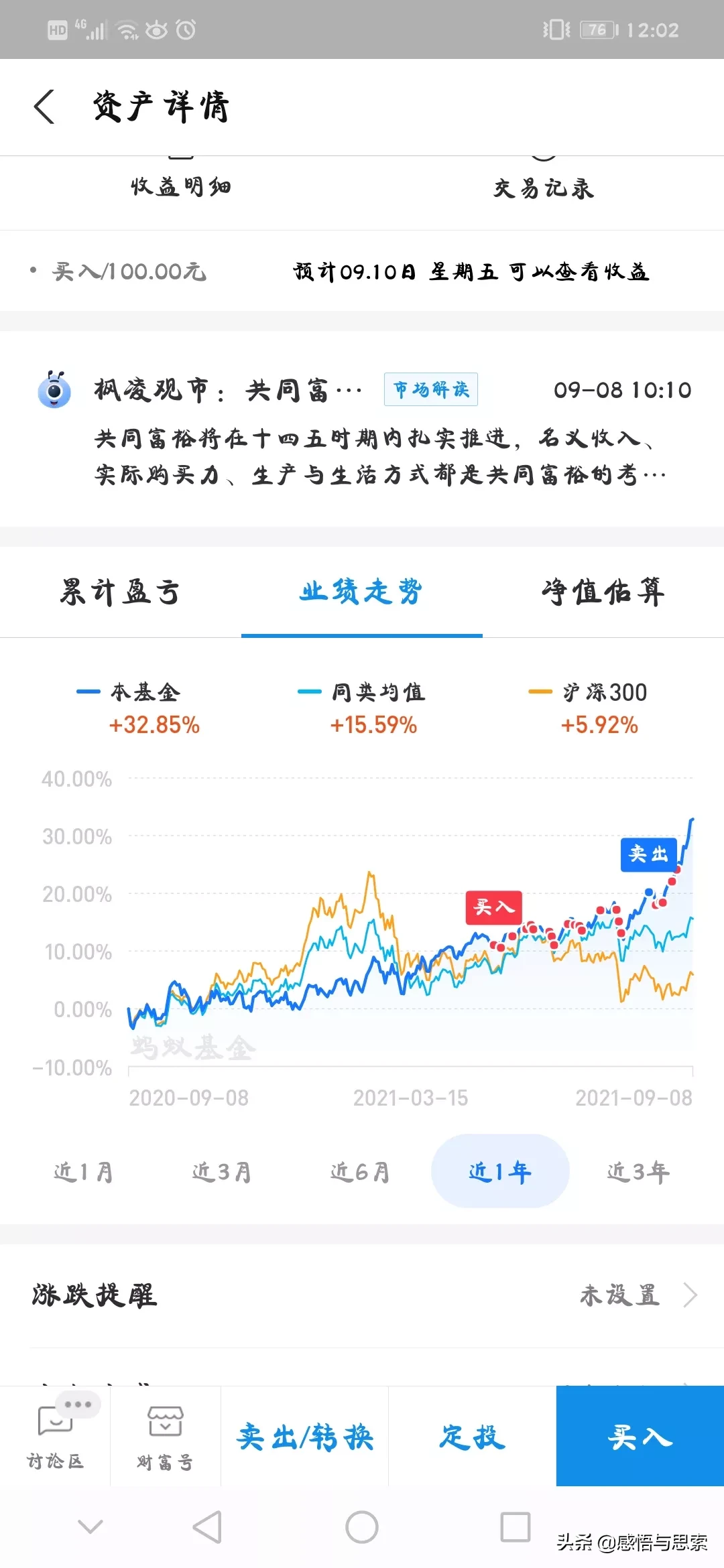Screen dimensions: 724x1568
Task: Go back from 资产详情 page
Action: click(x=44, y=107)
